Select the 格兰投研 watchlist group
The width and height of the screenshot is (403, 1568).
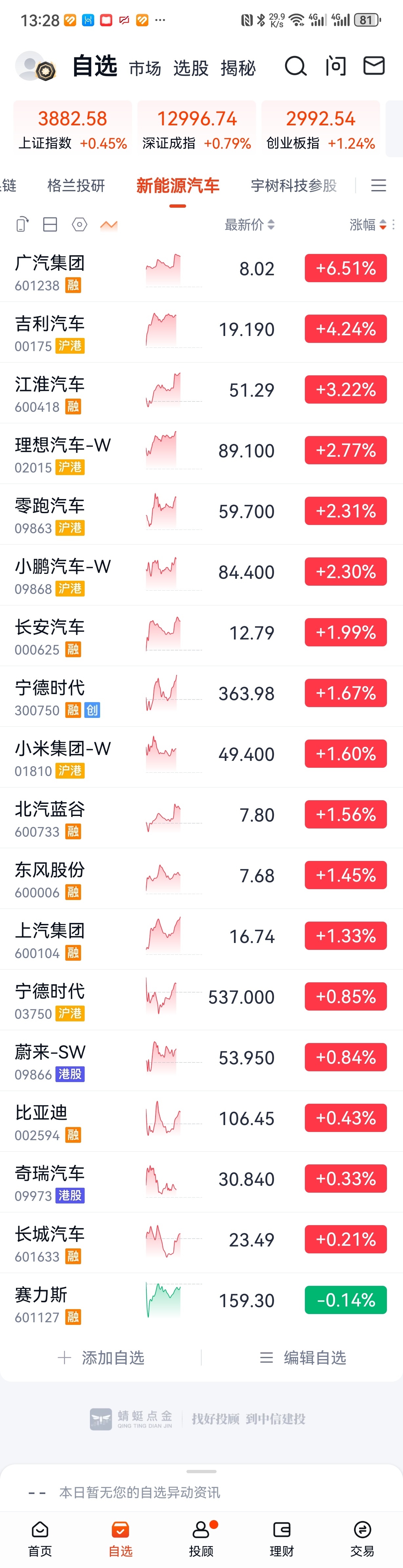click(x=76, y=185)
